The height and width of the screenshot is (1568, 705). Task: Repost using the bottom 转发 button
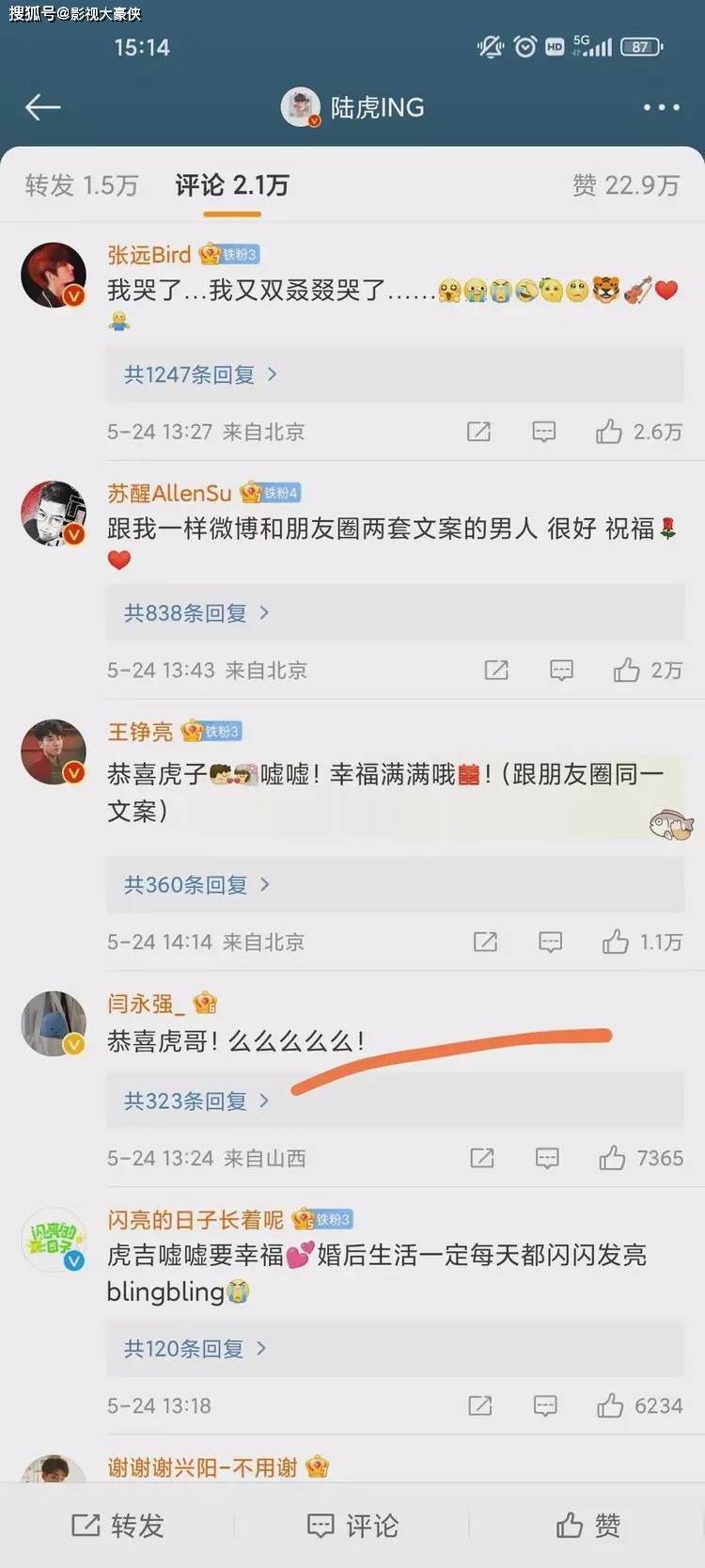(117, 1526)
